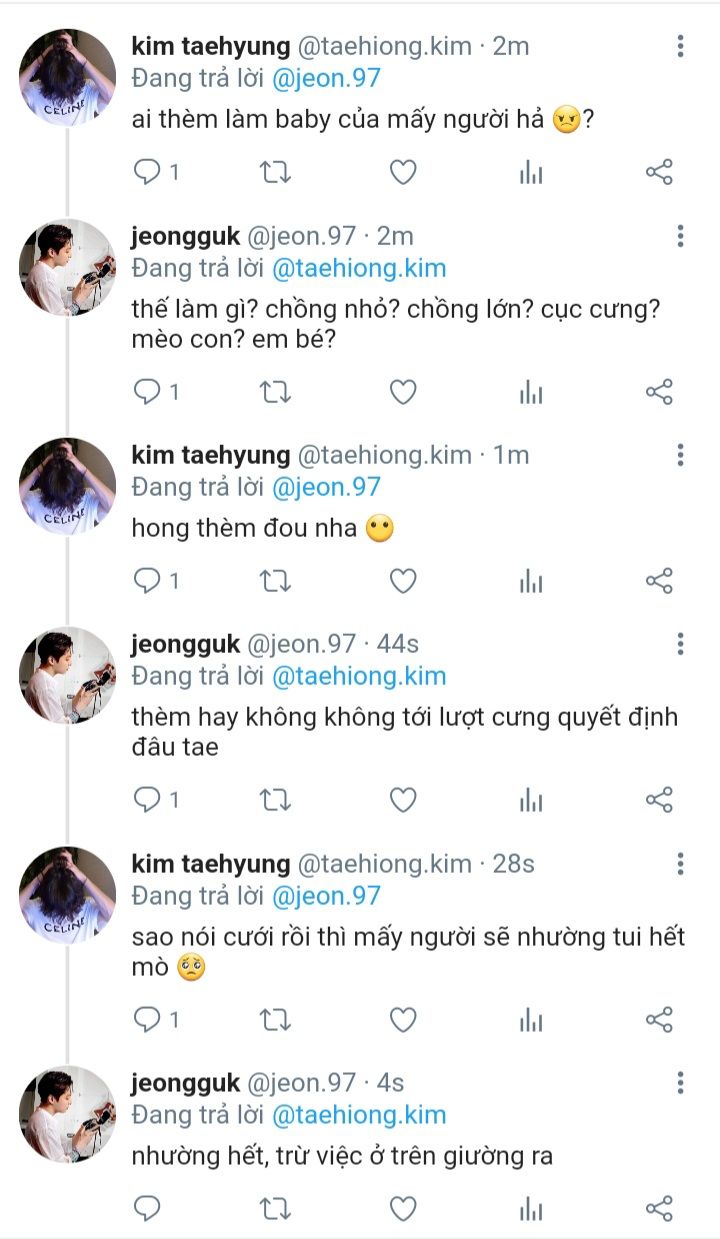720x1239 pixels.
Task: Open @taehiong.kim mention in "thế làm gì?" tweet
Action: click(x=359, y=268)
